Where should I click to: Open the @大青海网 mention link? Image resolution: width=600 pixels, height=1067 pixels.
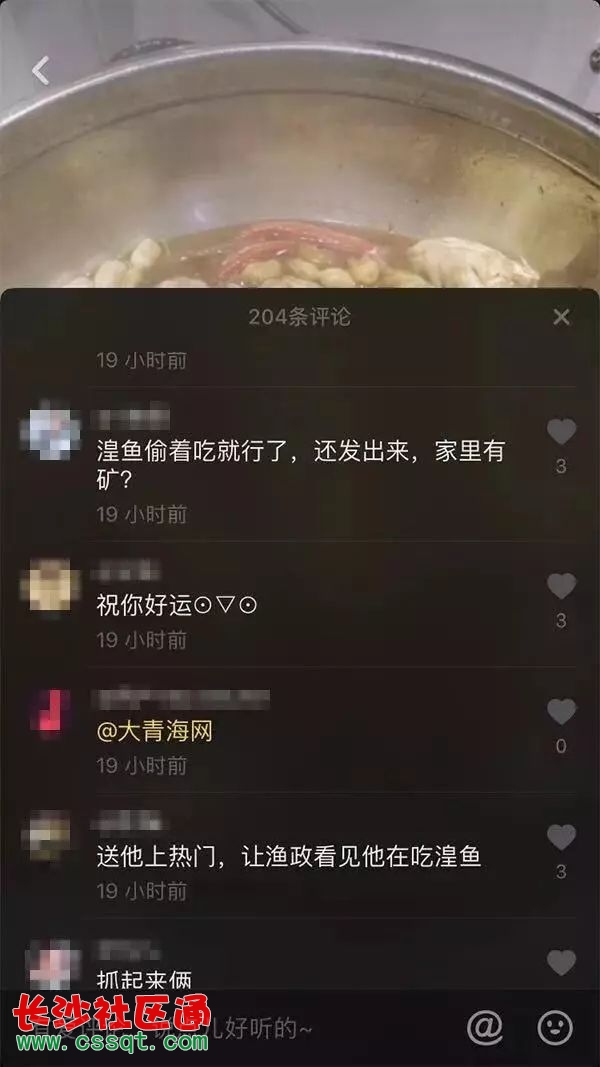[x=155, y=732]
